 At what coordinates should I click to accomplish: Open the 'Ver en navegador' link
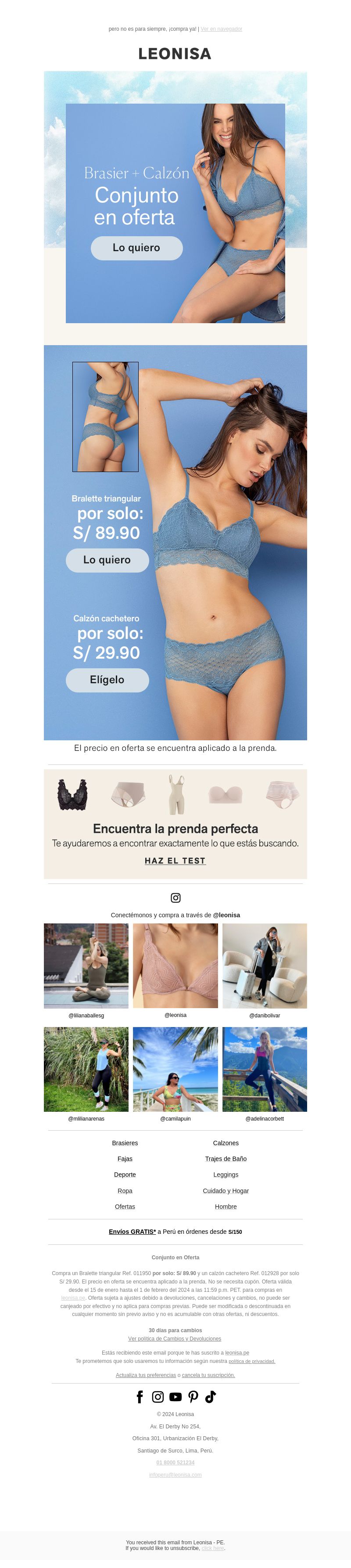coord(222,29)
